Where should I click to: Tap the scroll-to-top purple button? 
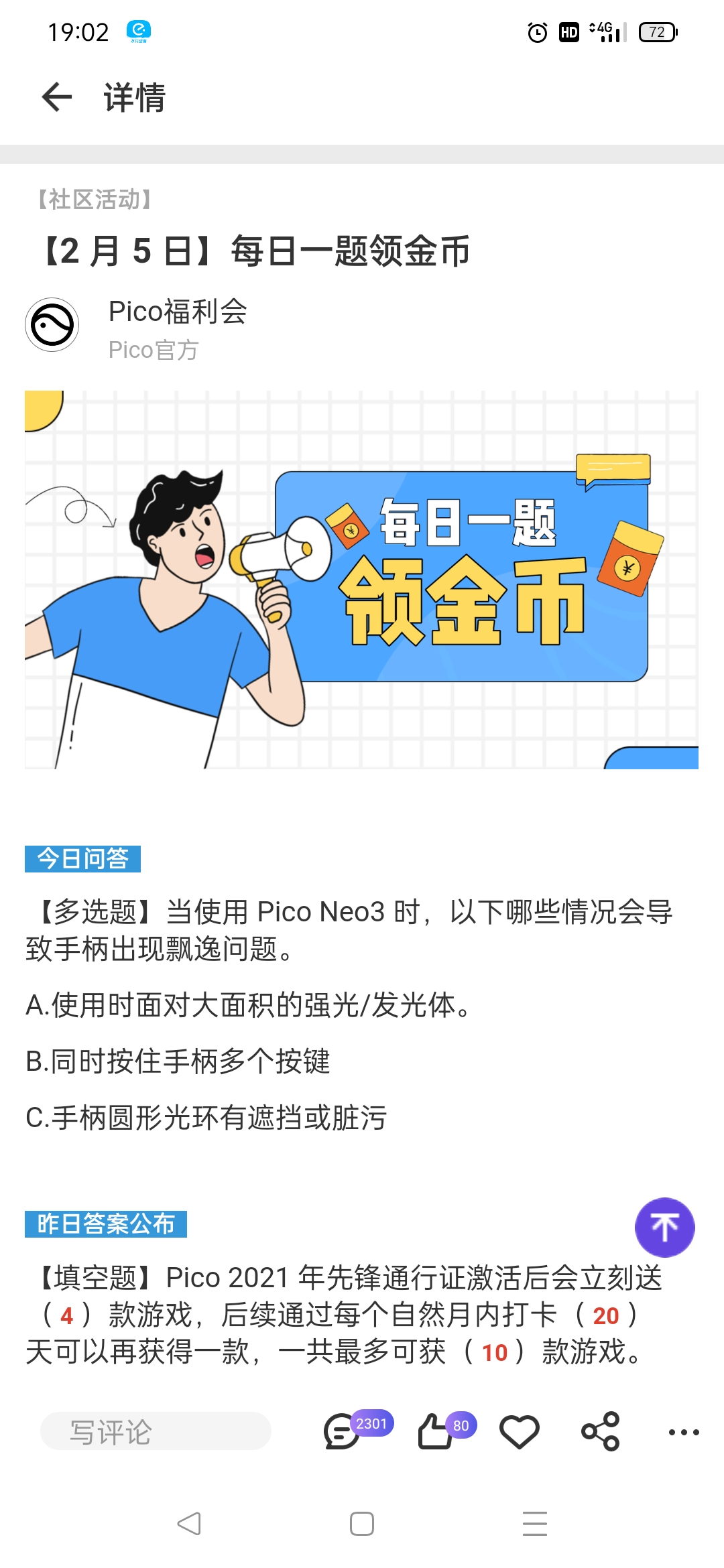tap(664, 1227)
